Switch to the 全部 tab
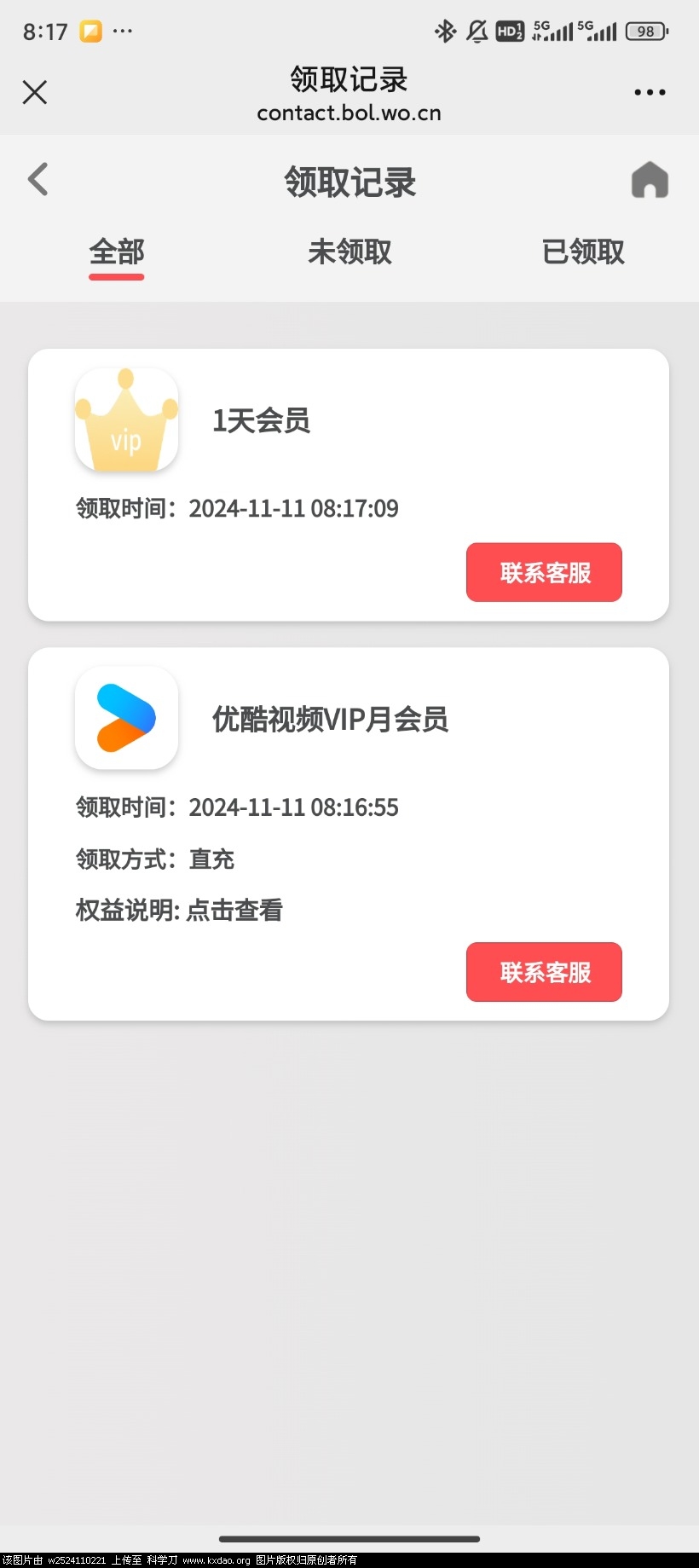699x1568 pixels. tap(117, 252)
